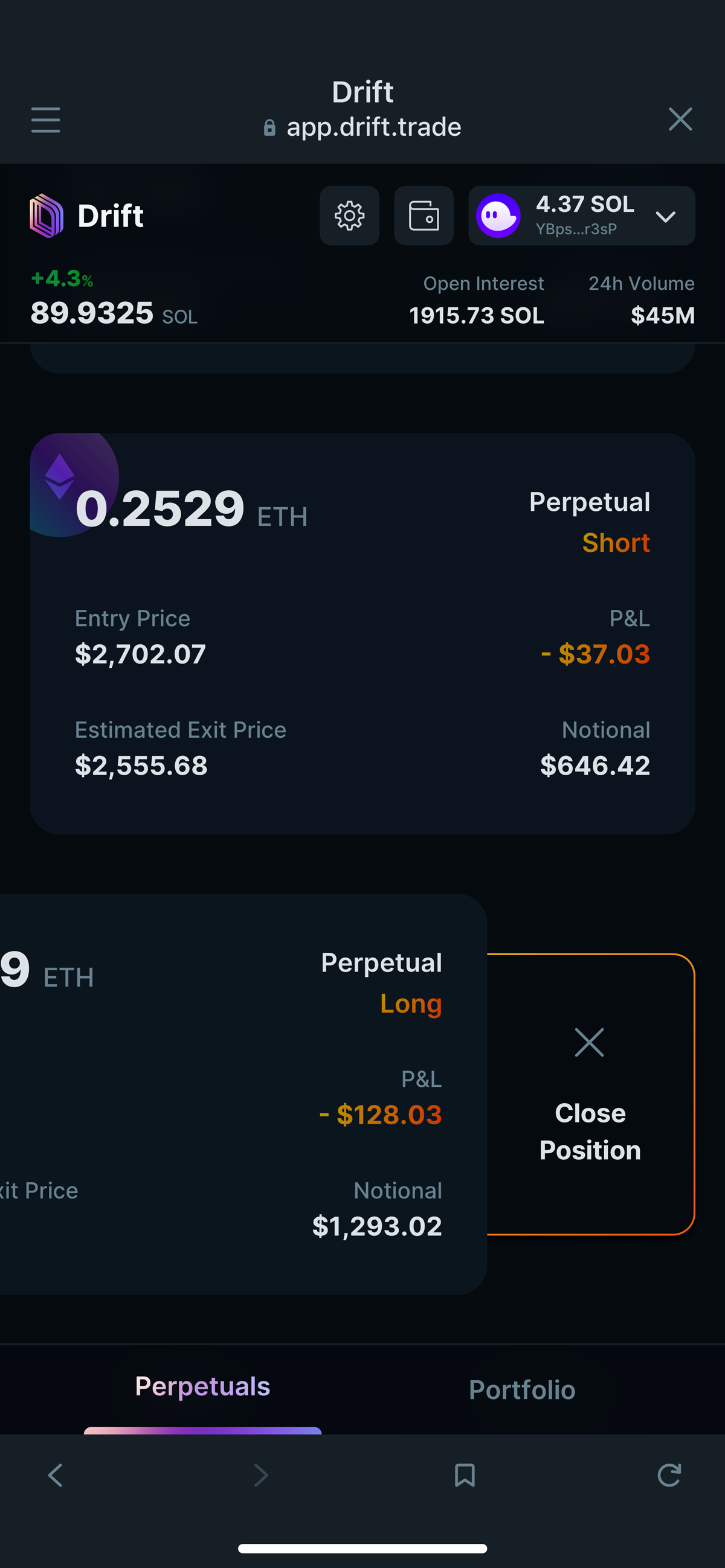Open Drift settings gear
Screen dimensions: 725x1568
click(x=349, y=216)
